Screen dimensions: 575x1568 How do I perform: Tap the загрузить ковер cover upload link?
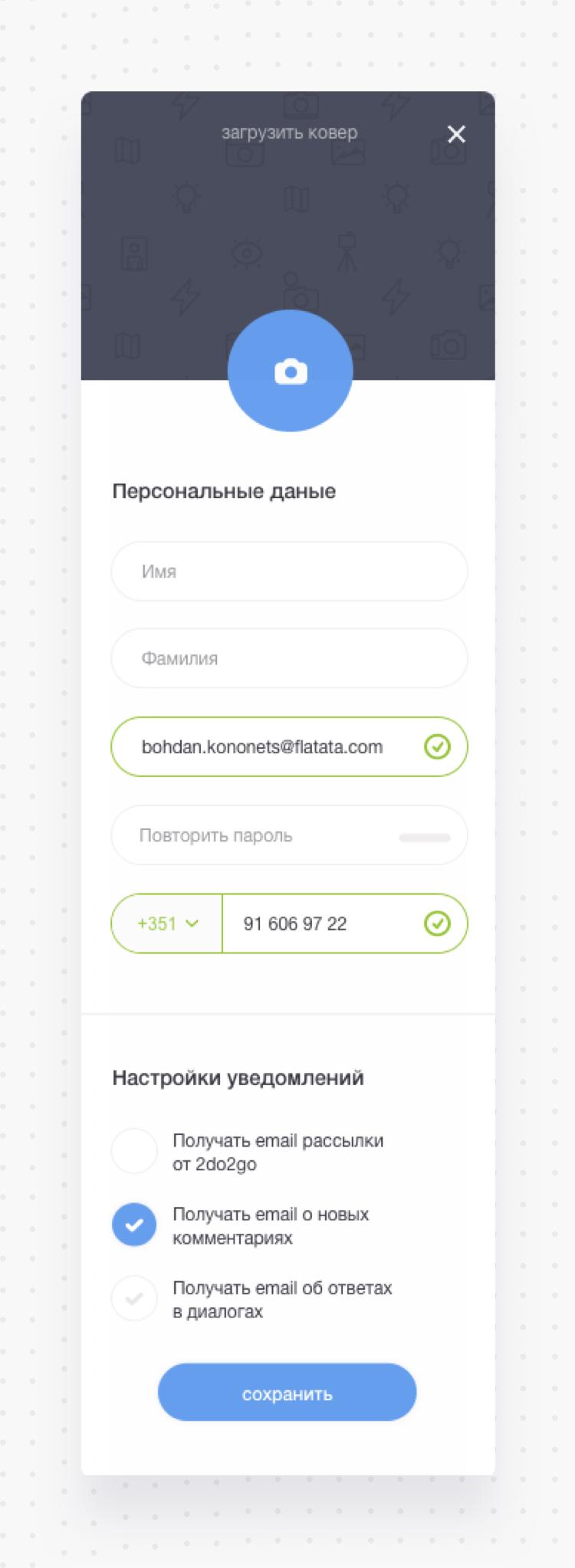[289, 133]
